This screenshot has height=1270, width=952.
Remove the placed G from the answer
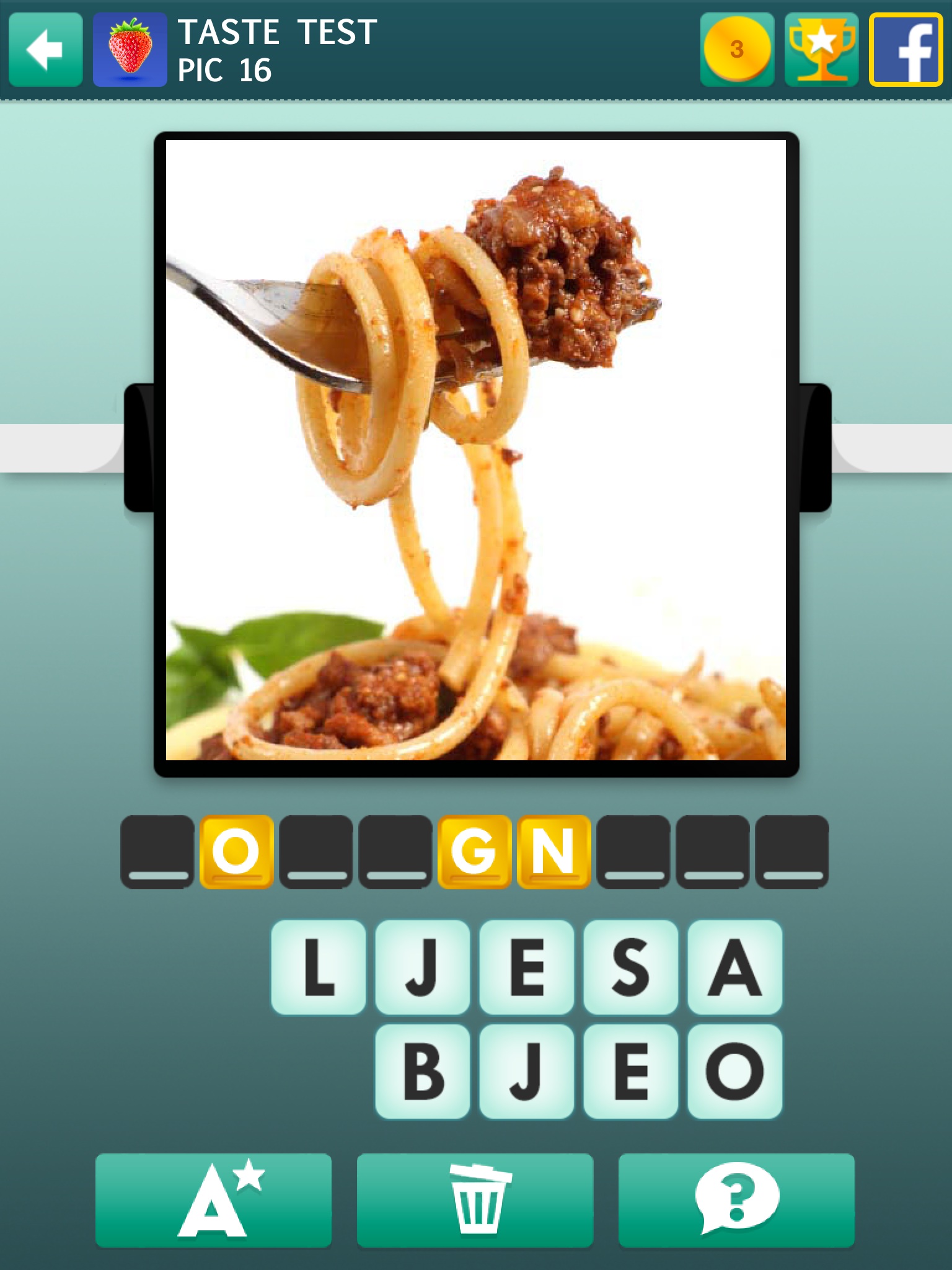tap(475, 851)
